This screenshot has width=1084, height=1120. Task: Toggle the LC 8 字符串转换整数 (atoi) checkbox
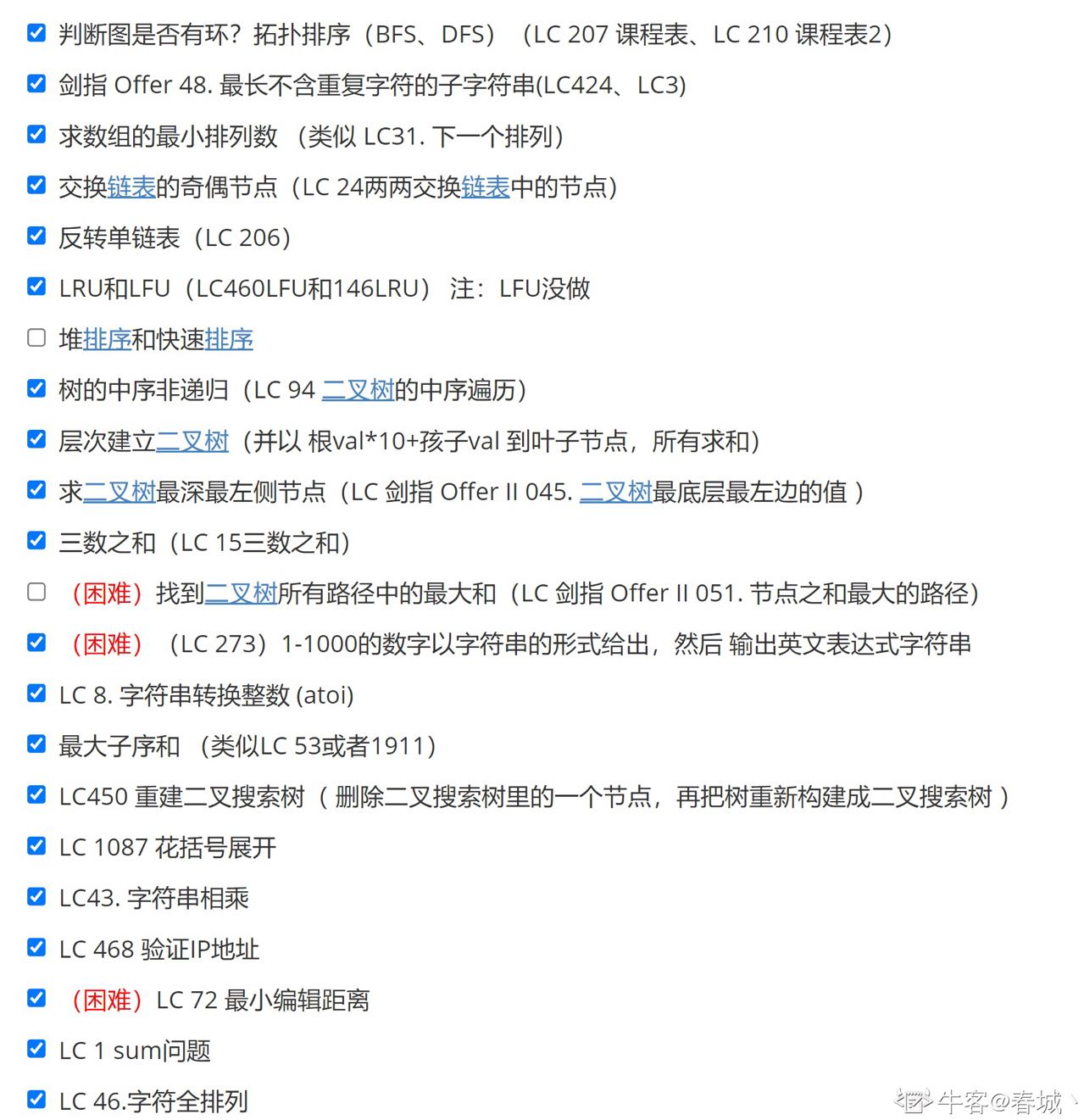pyautogui.click(x=36, y=694)
